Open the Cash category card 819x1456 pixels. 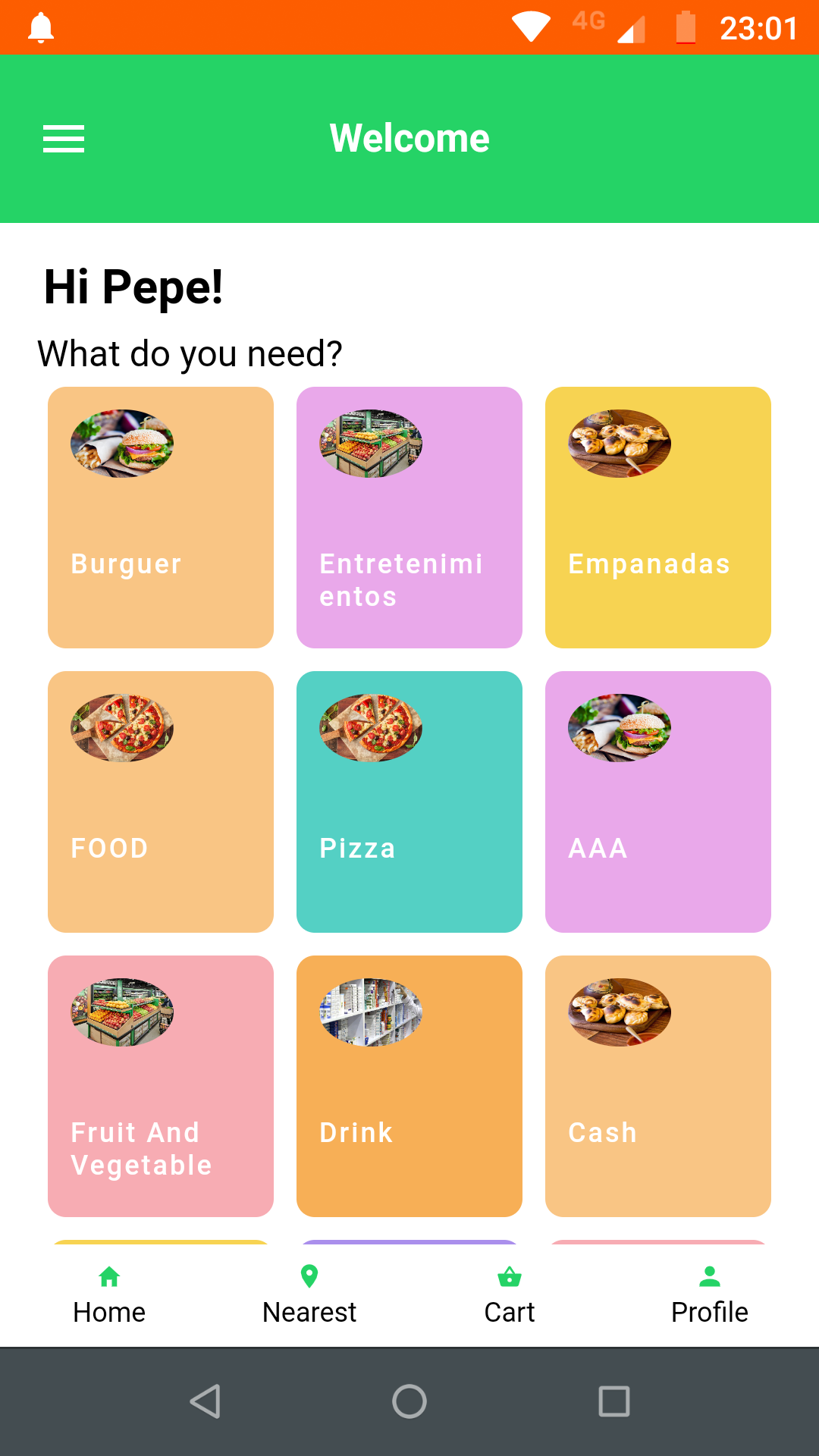tap(658, 1086)
